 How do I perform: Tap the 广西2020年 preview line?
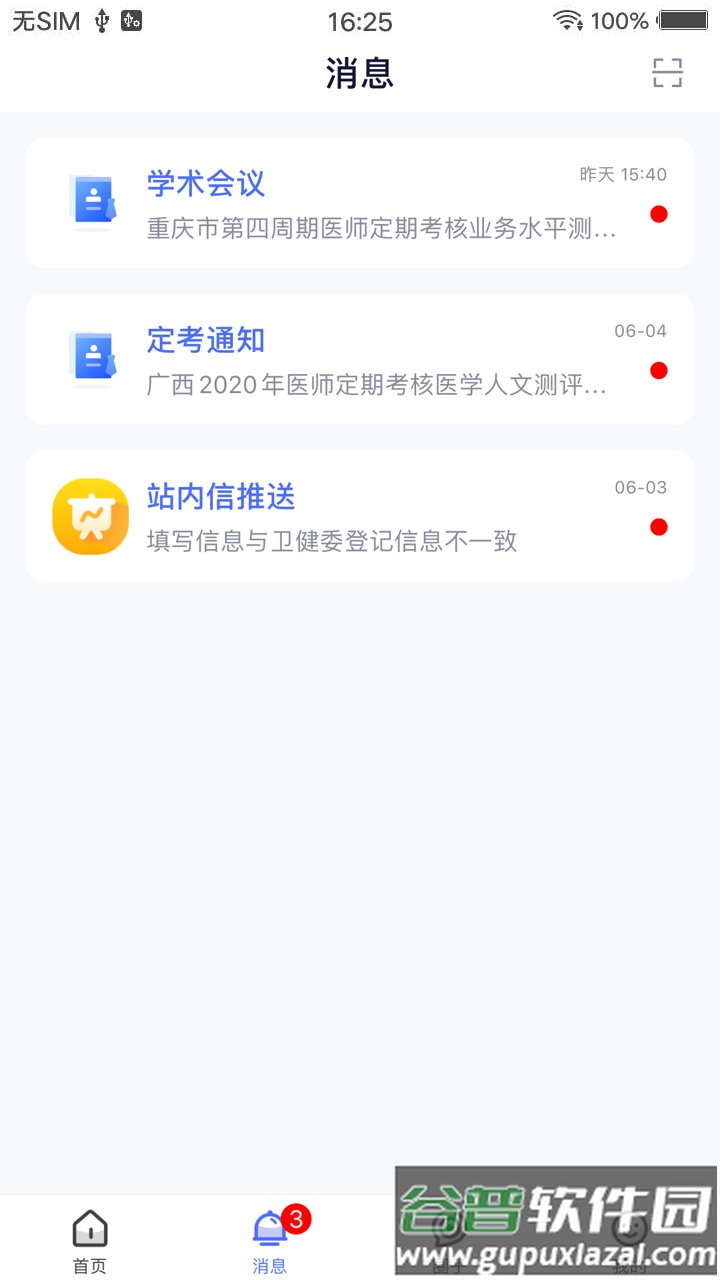coord(375,386)
